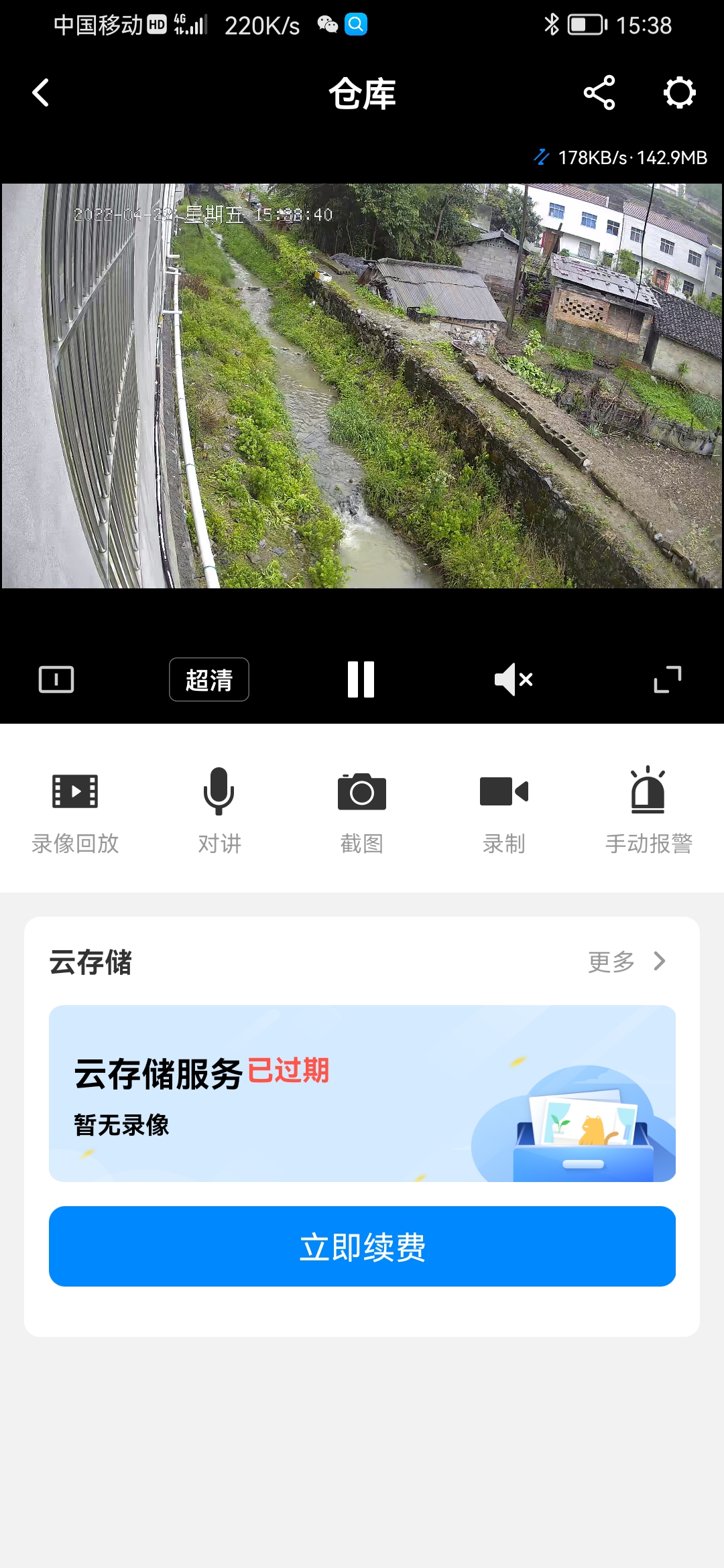Switch the split-screen view icon
Screen dimensions: 724x1568
click(x=56, y=679)
